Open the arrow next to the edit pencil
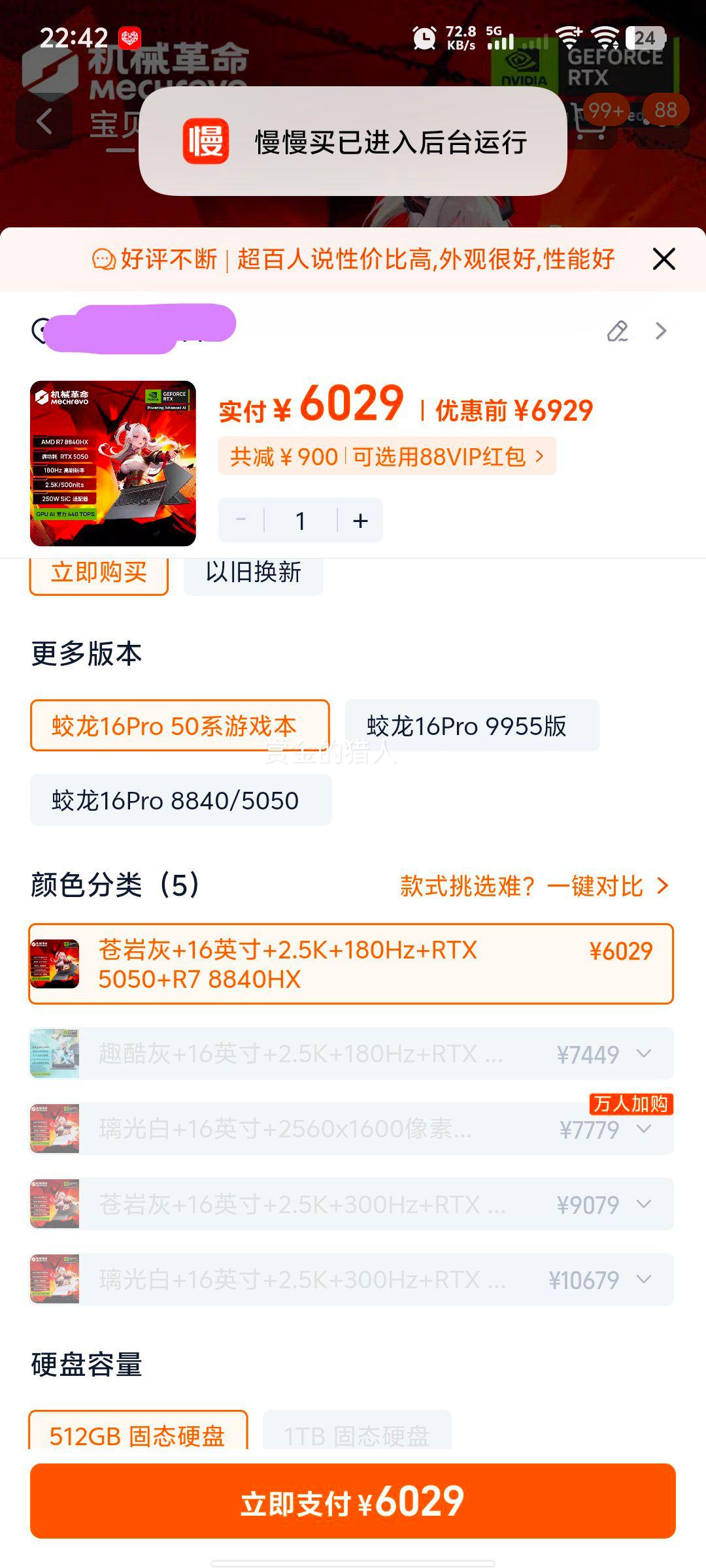The width and height of the screenshot is (706, 1568). 660,332
